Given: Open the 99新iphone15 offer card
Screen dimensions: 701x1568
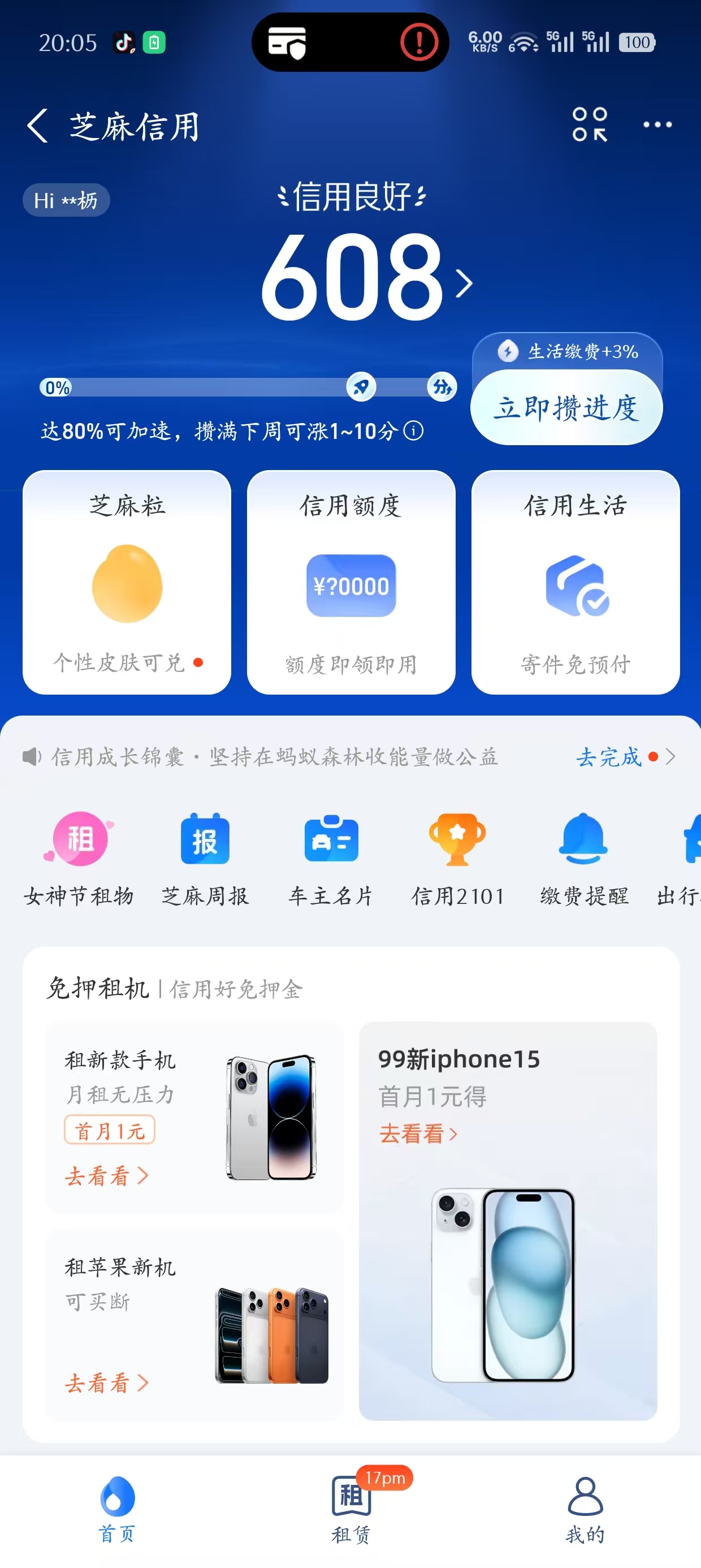Looking at the screenshot, I should (x=508, y=1221).
